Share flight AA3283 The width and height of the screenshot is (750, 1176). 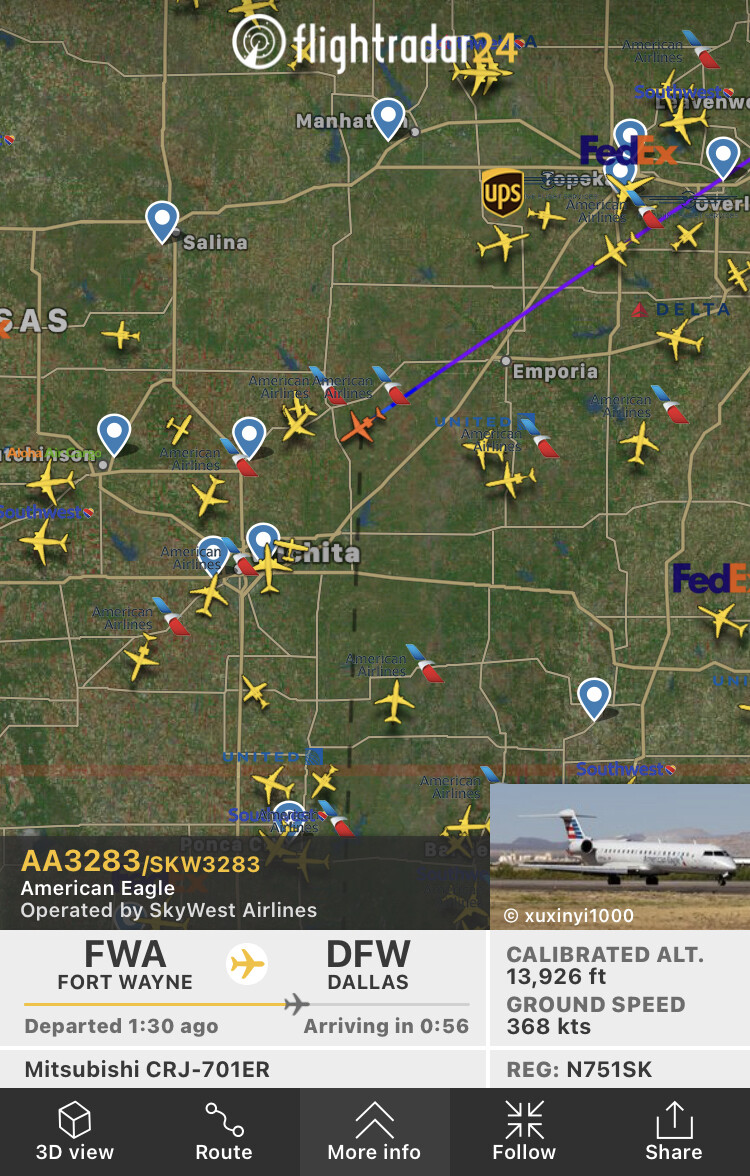(673, 1132)
